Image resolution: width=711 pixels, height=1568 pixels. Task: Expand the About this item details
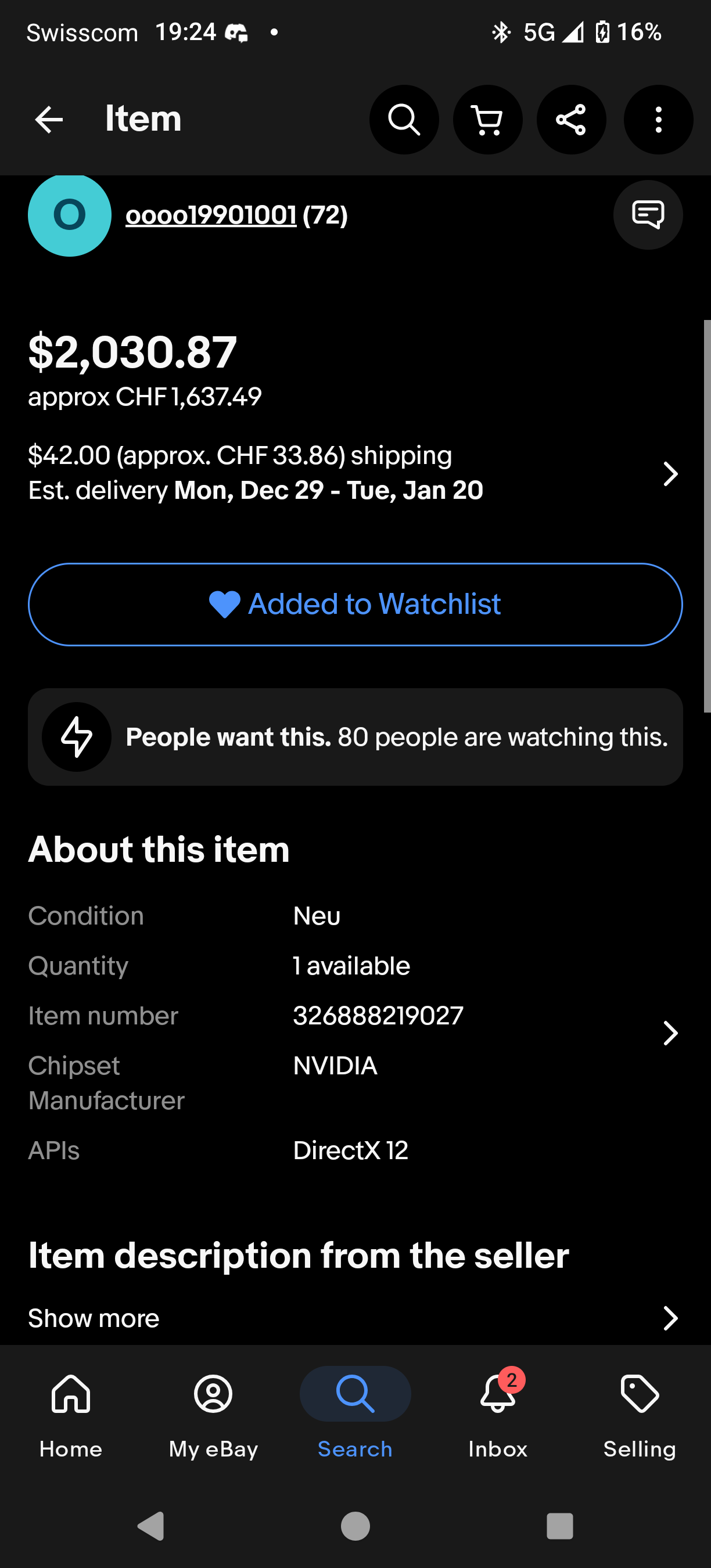click(x=670, y=1033)
